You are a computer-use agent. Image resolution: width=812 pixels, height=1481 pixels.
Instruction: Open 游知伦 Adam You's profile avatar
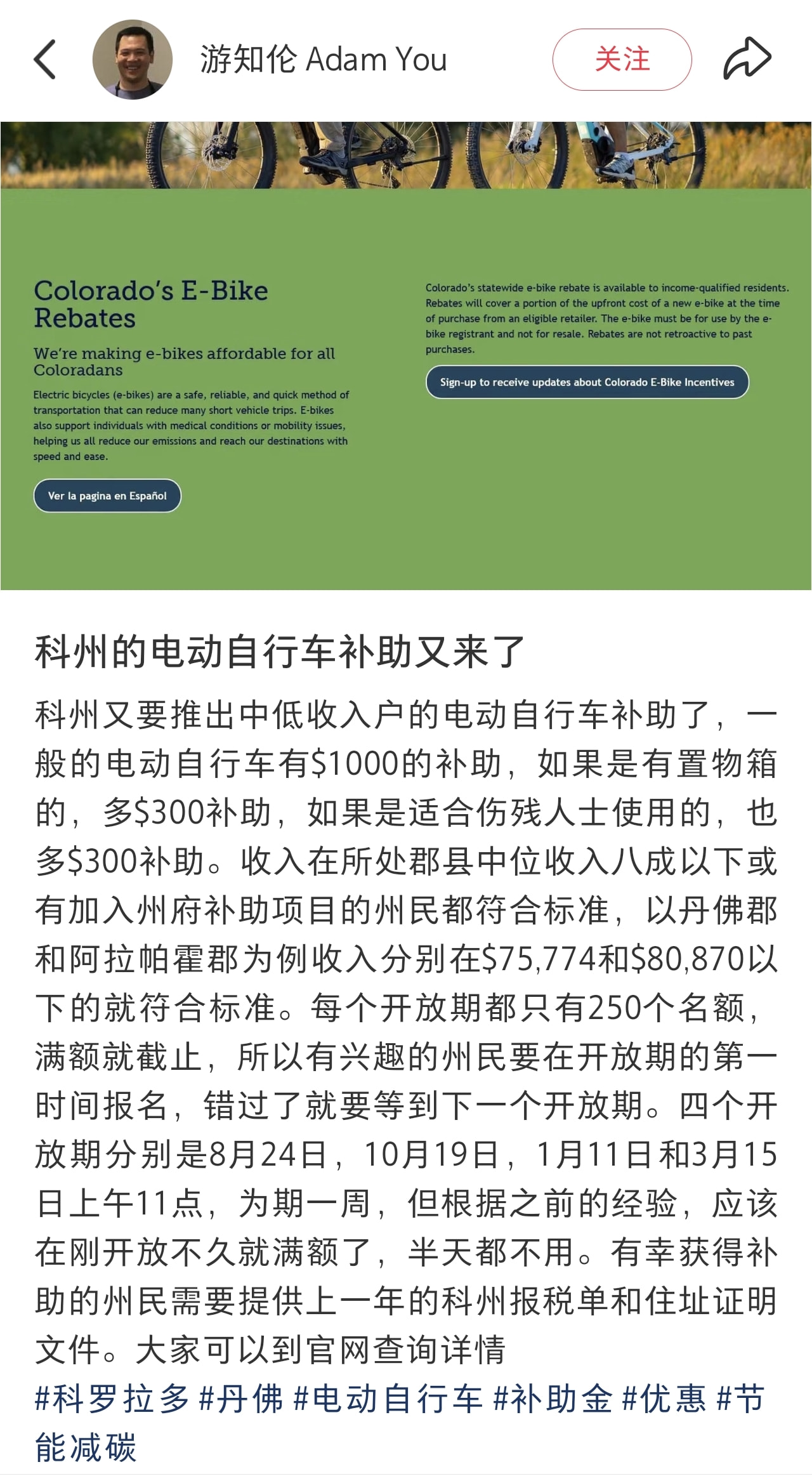[x=133, y=60]
